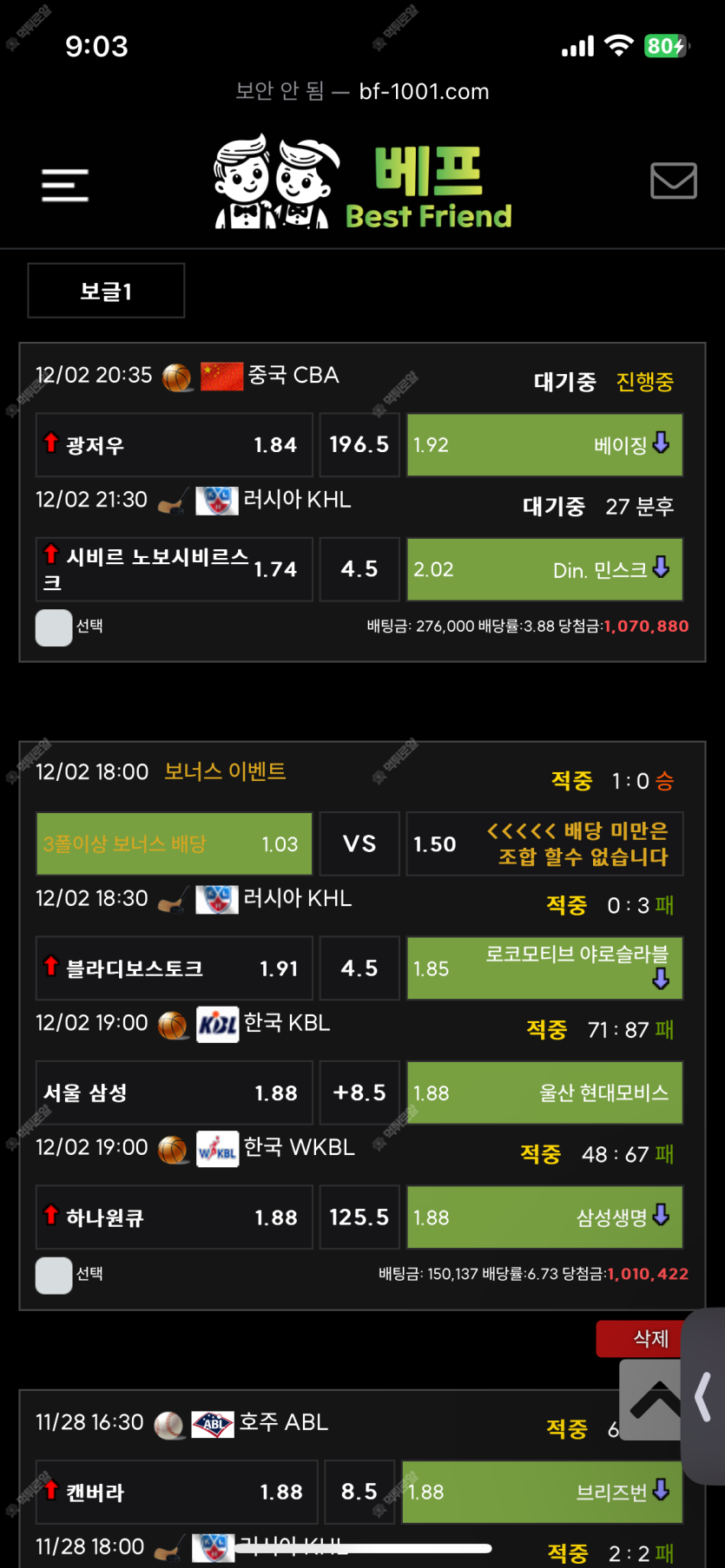Open the messages envelope icon

tap(673, 180)
